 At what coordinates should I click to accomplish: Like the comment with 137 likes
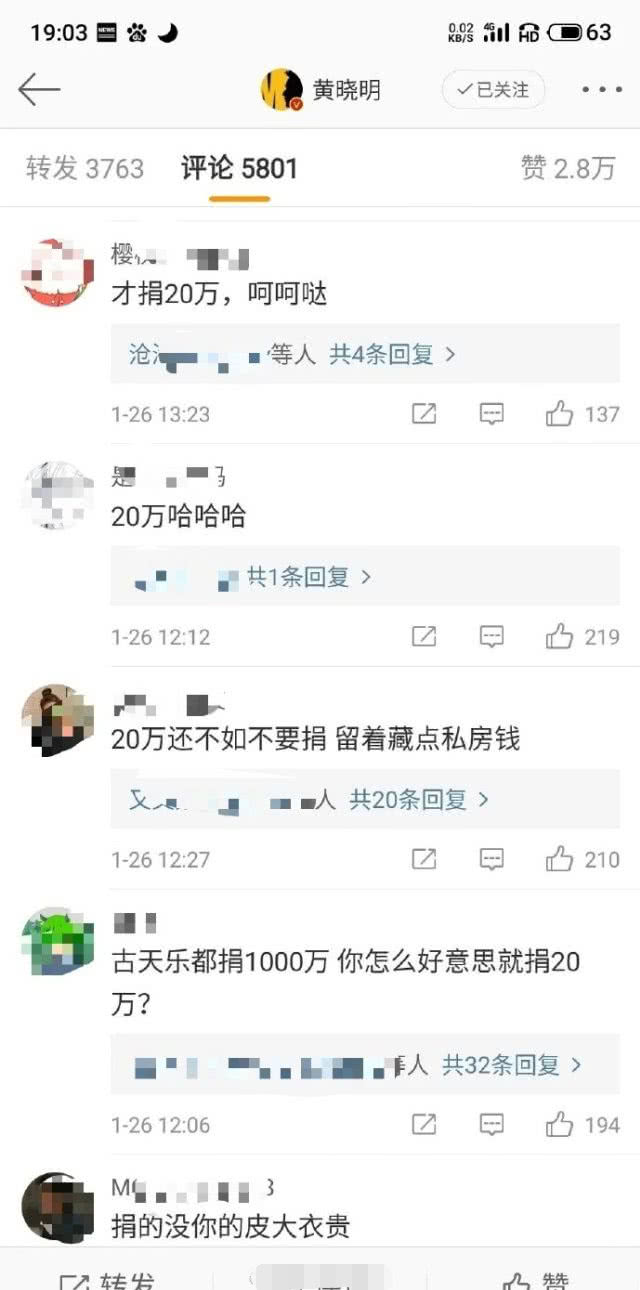point(583,414)
